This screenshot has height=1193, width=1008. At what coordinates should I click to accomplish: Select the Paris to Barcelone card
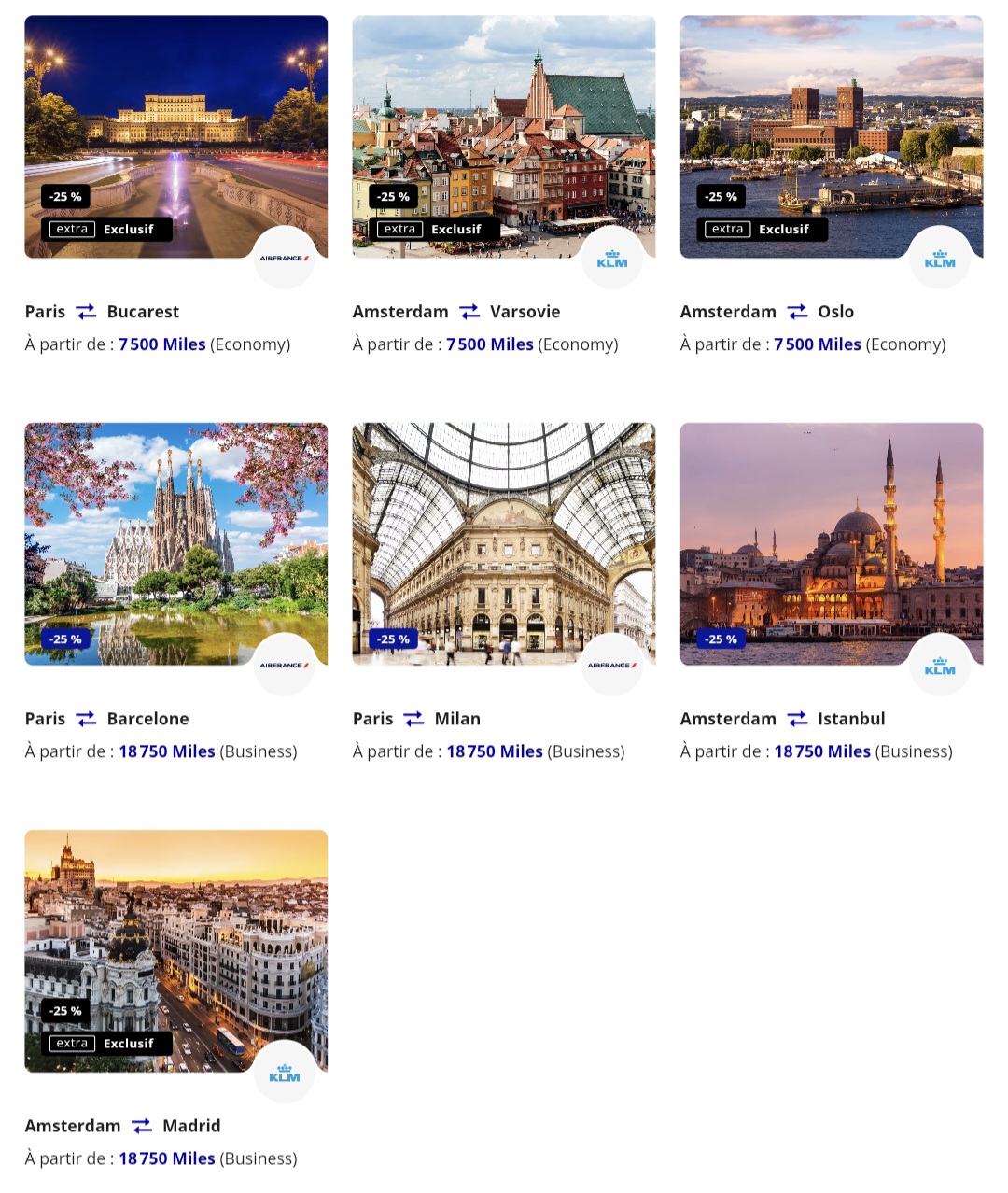[175, 594]
